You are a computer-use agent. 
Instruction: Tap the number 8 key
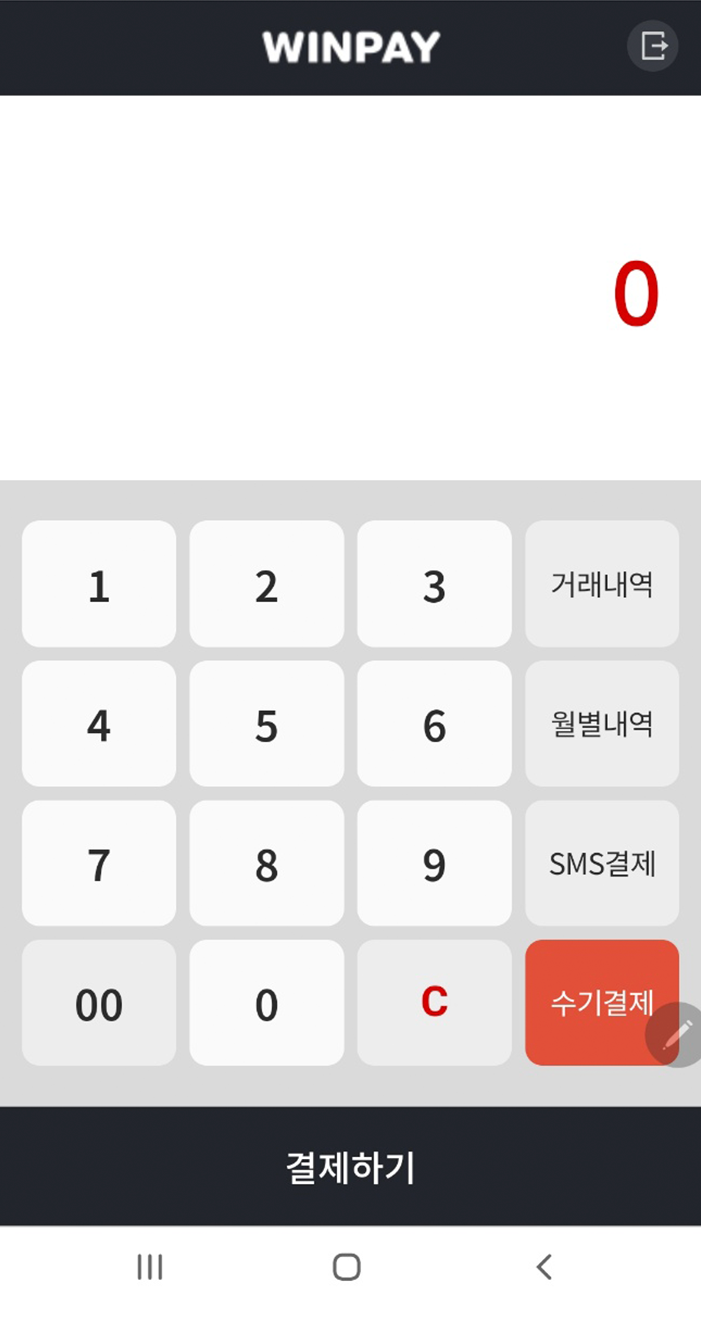tap(266, 864)
